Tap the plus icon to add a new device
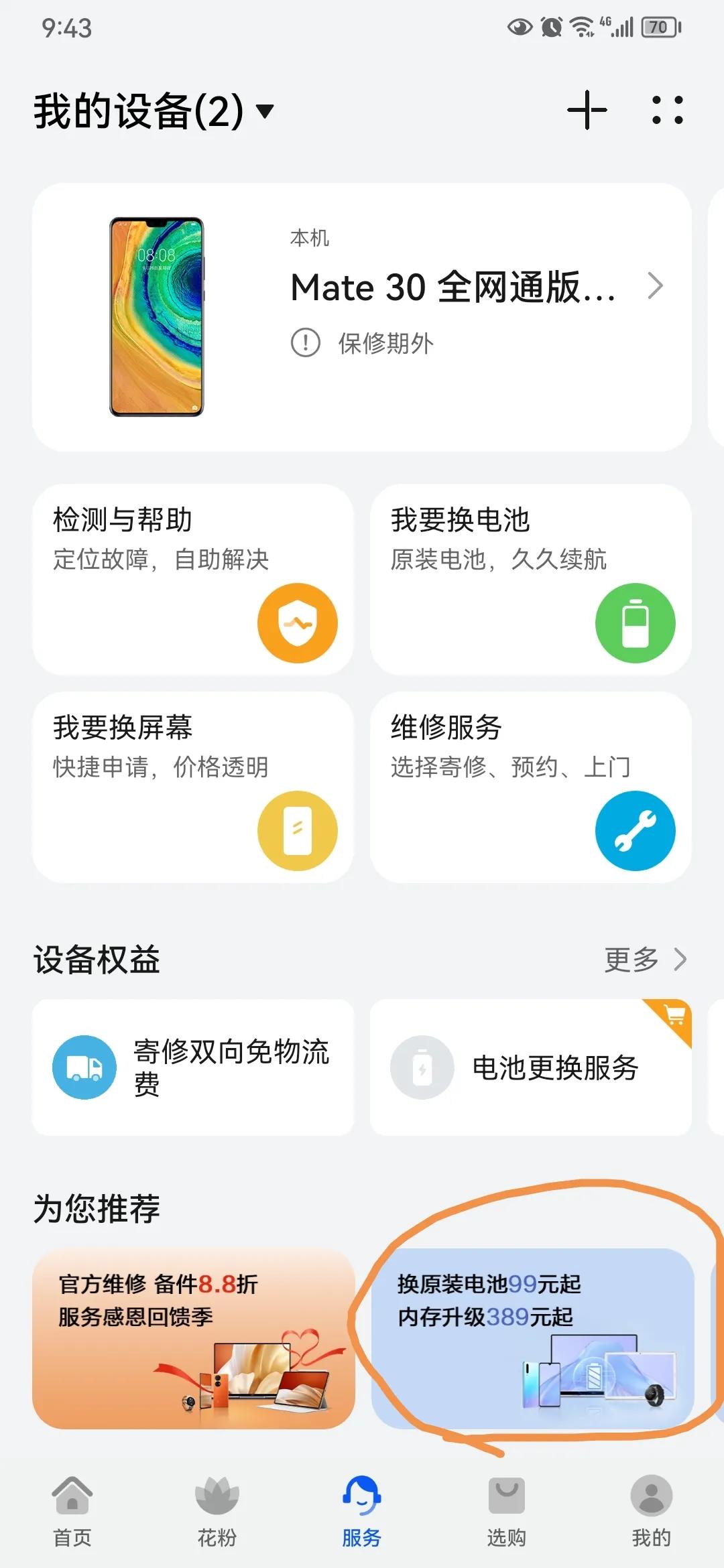 tap(588, 111)
